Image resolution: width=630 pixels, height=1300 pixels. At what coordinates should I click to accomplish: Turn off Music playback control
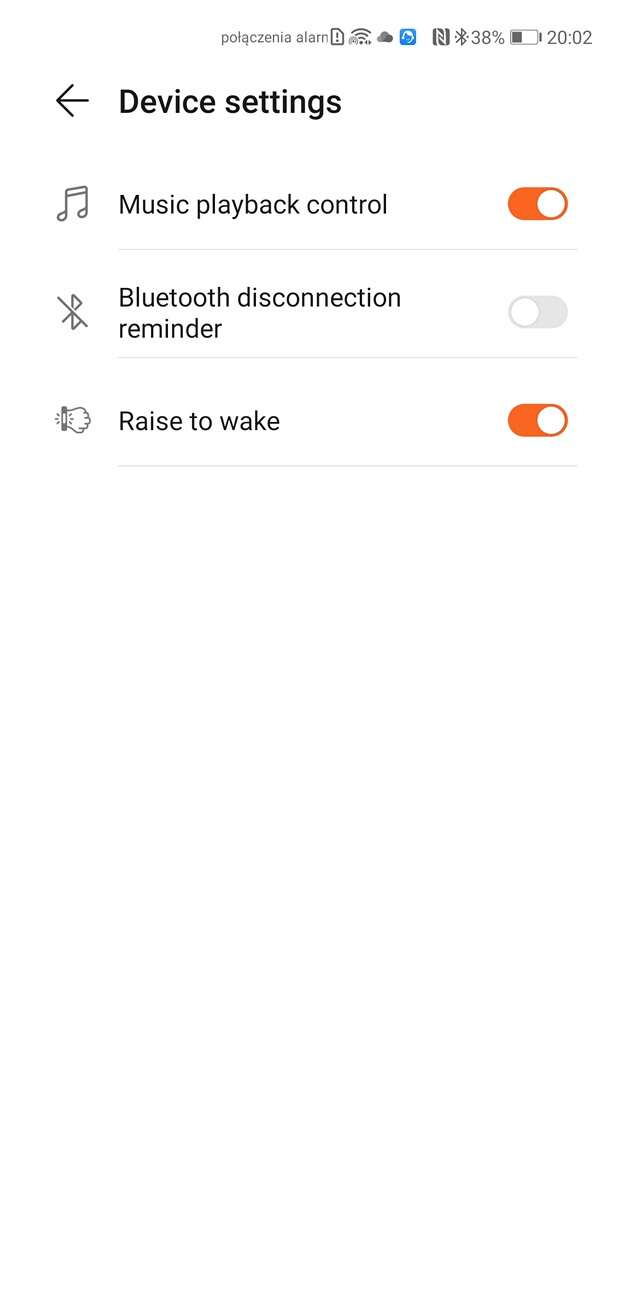point(537,204)
